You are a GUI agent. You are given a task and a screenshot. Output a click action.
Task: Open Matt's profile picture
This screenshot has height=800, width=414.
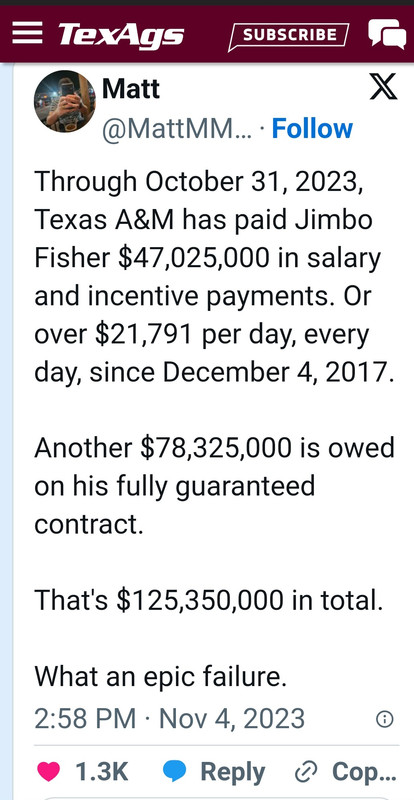click(65, 102)
